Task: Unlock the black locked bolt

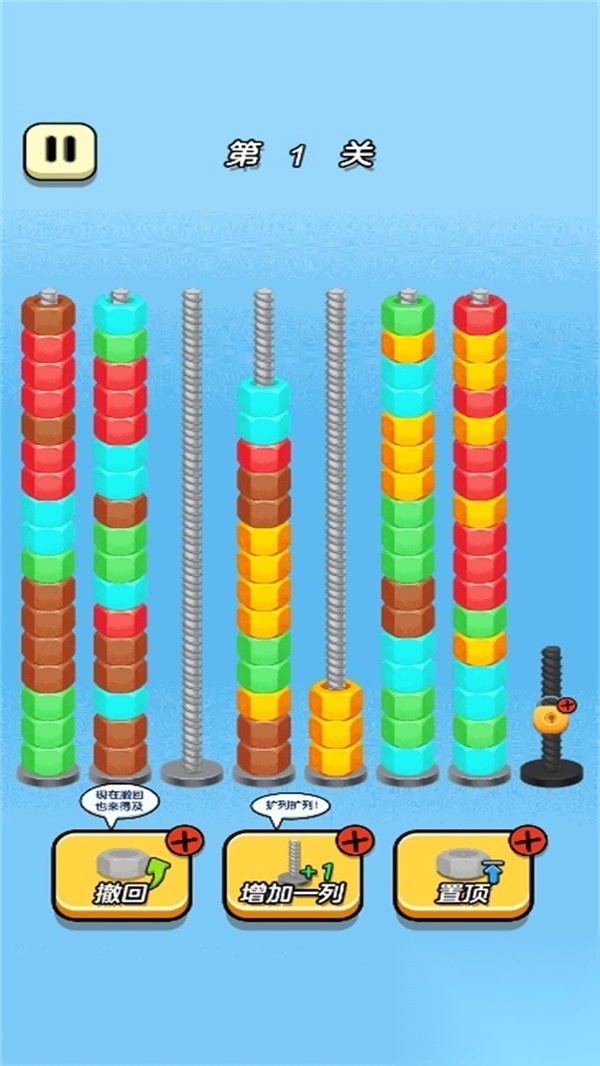Action: pos(552,716)
